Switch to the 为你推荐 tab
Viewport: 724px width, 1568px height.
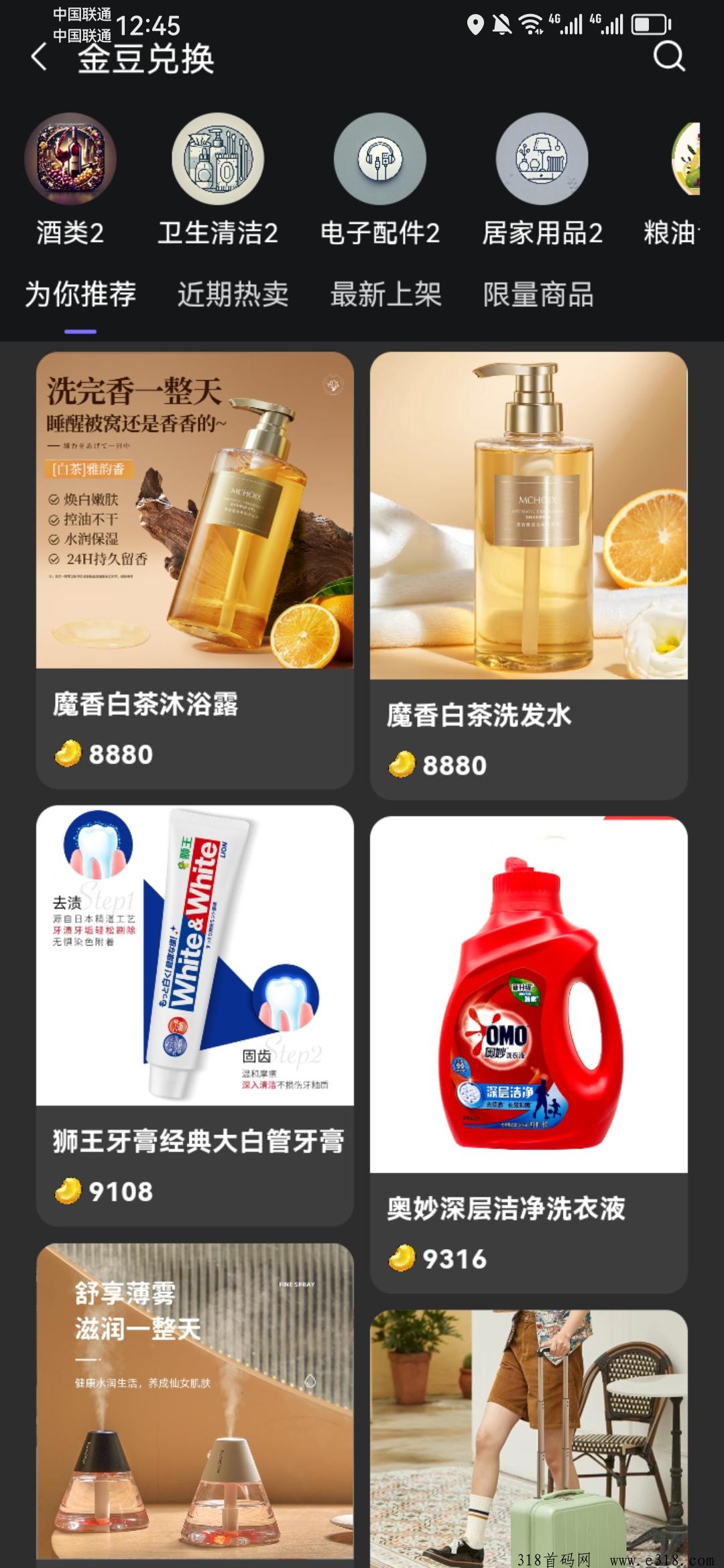pyautogui.click(x=80, y=294)
